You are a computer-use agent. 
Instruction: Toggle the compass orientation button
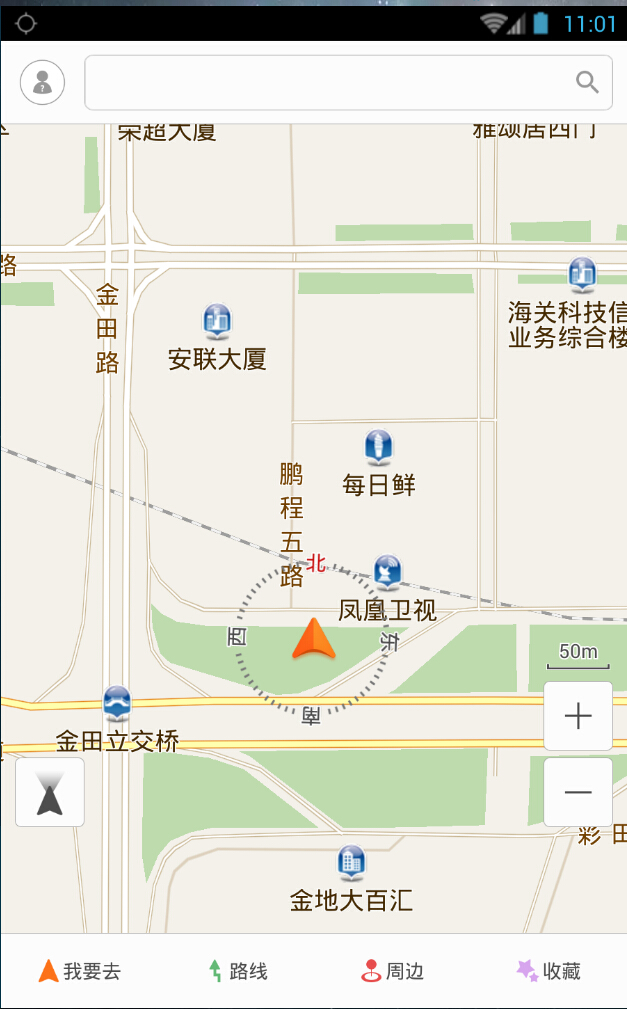(x=50, y=792)
